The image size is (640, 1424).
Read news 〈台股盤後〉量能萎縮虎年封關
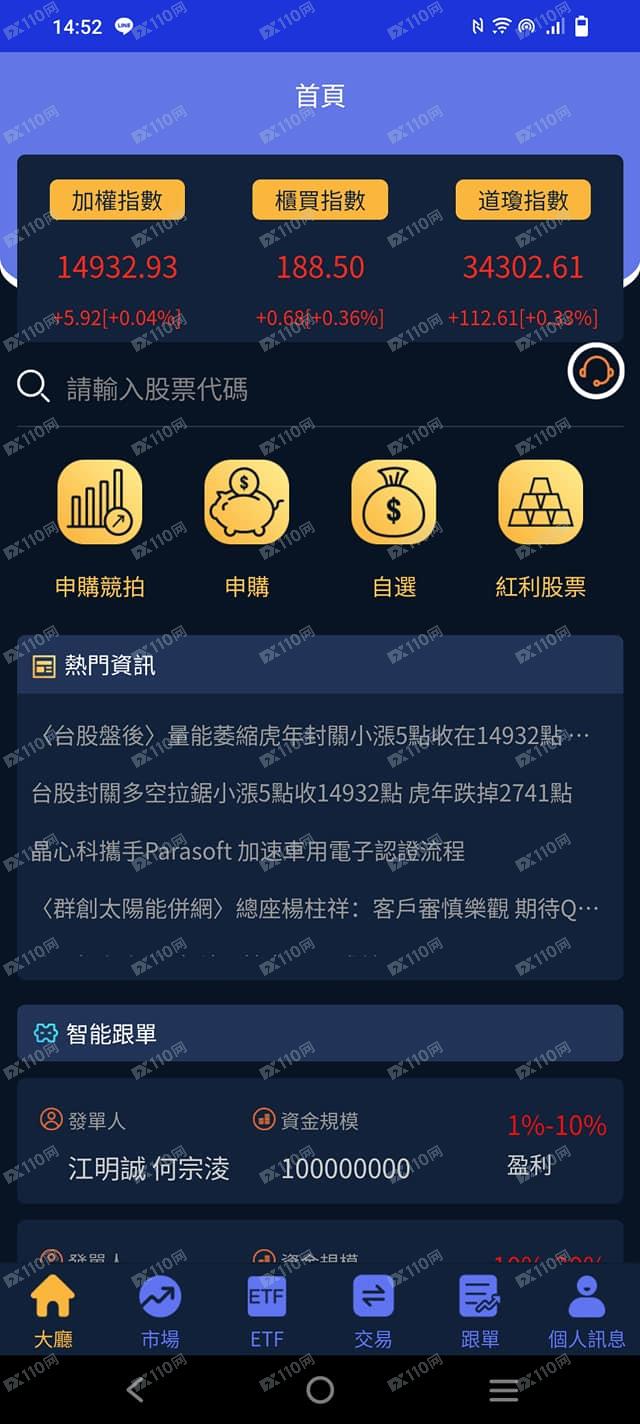point(310,736)
